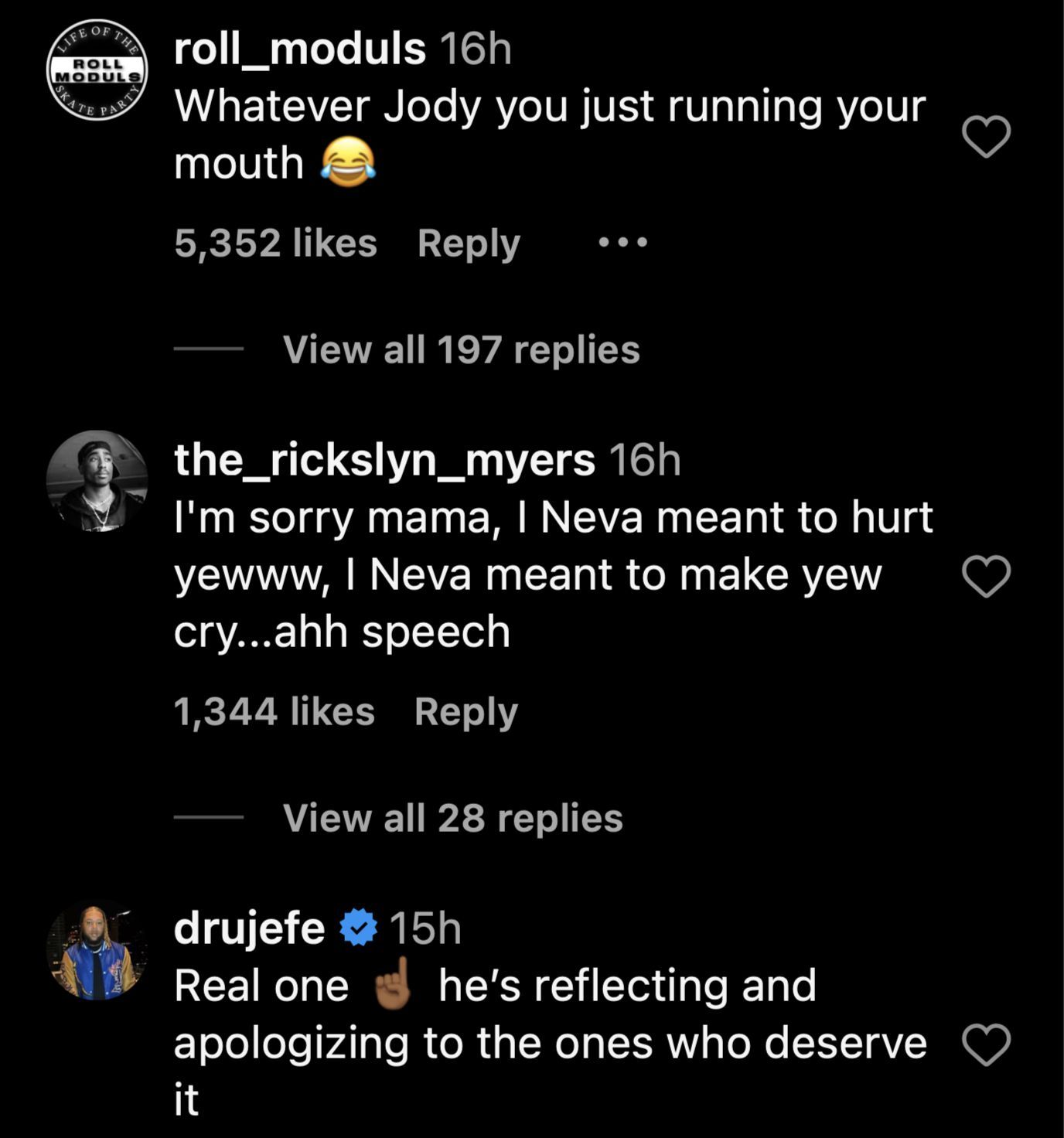Visit the_rickslyn_myers' profile via username

coord(384,460)
